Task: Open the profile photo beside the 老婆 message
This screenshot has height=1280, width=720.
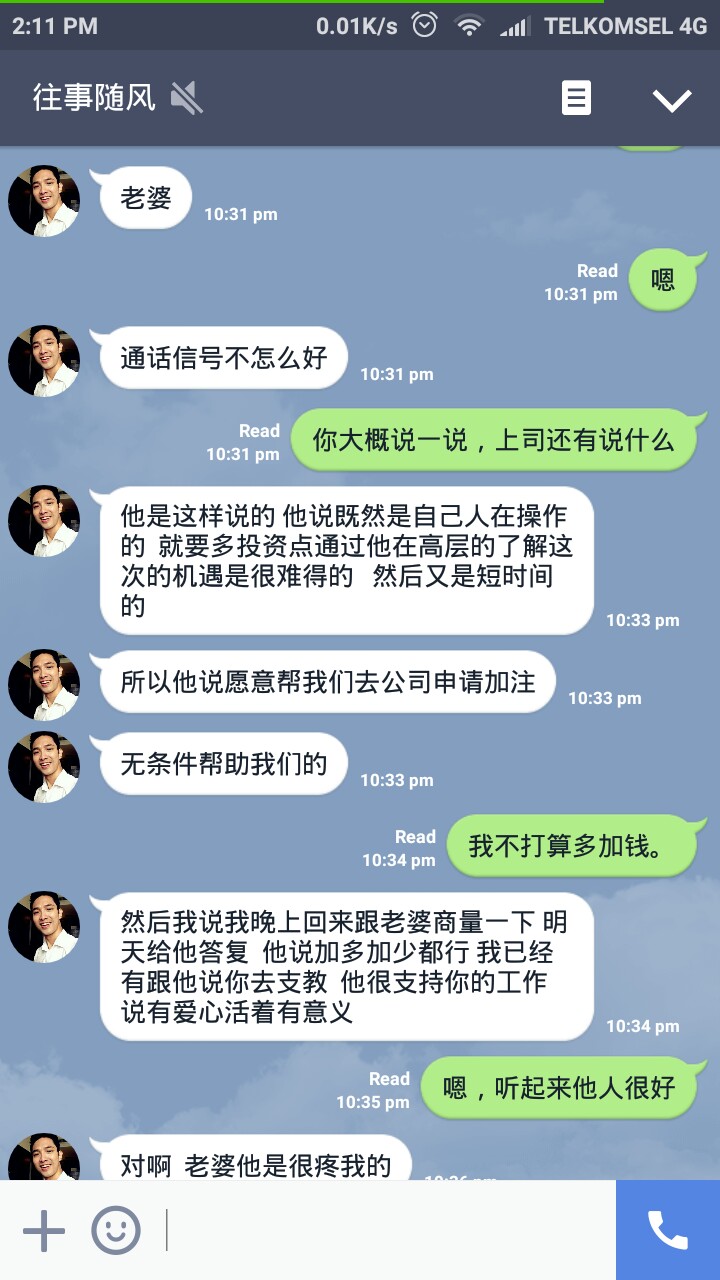Action: [44, 201]
